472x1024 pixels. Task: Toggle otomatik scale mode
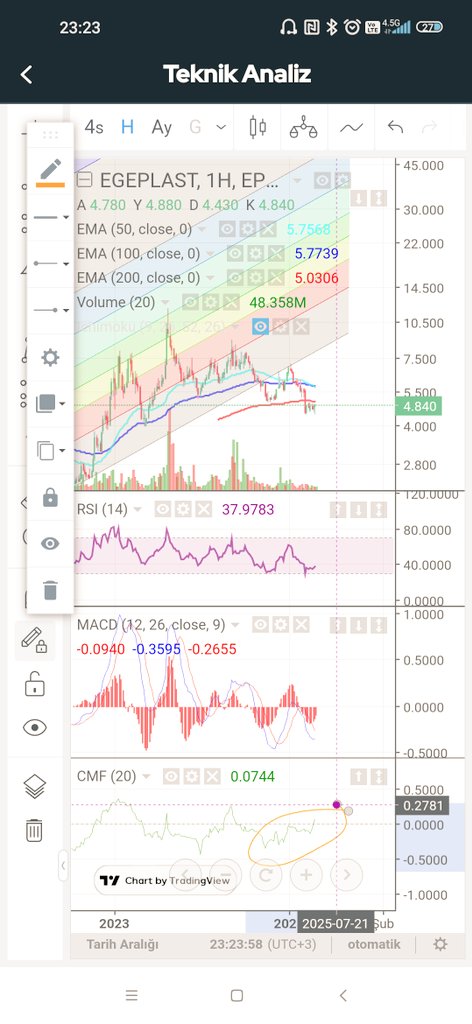tap(373, 944)
